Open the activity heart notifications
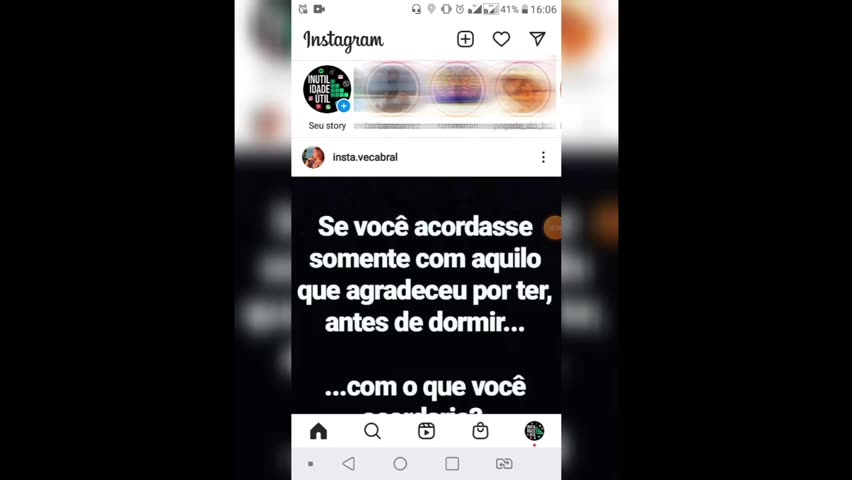The height and width of the screenshot is (480, 852). pos(501,39)
